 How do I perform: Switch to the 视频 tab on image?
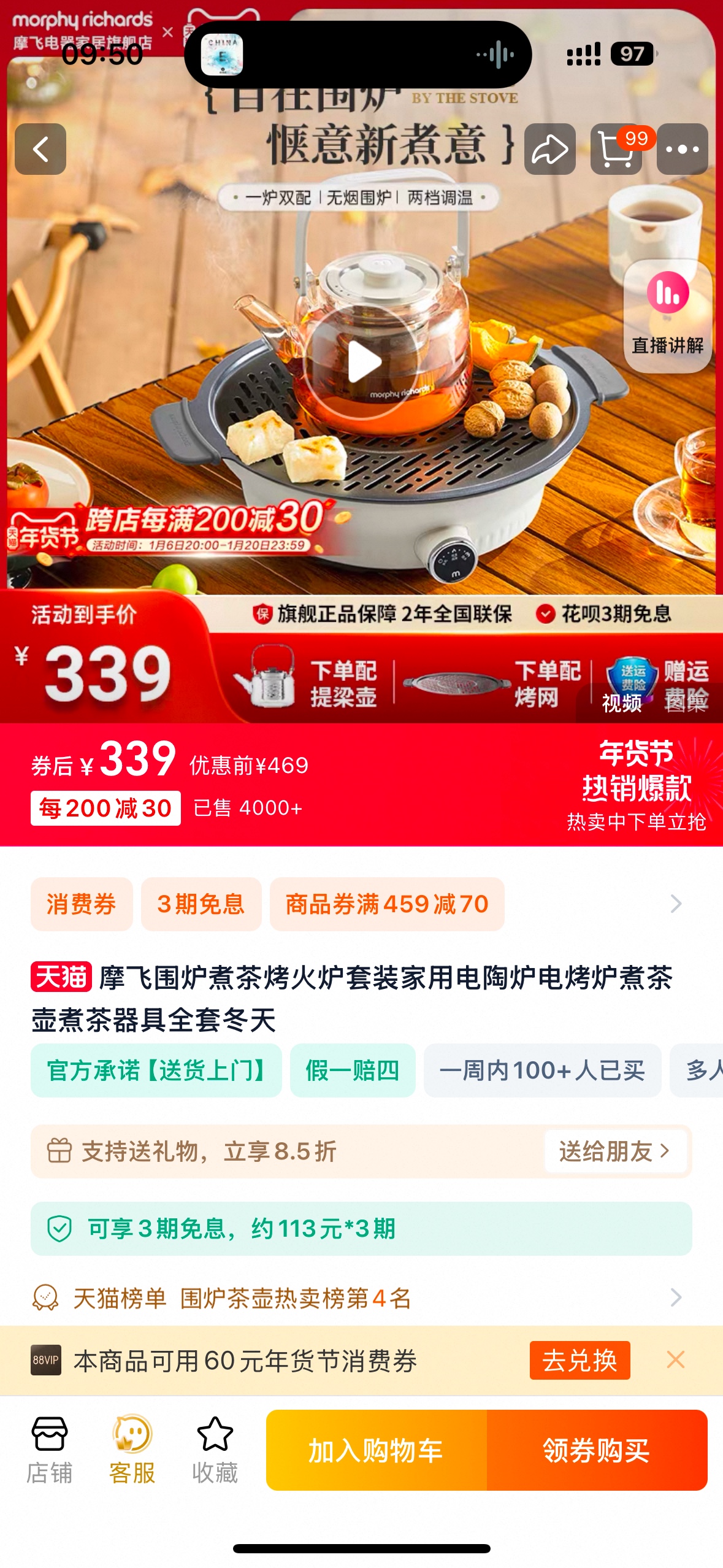pos(621,702)
